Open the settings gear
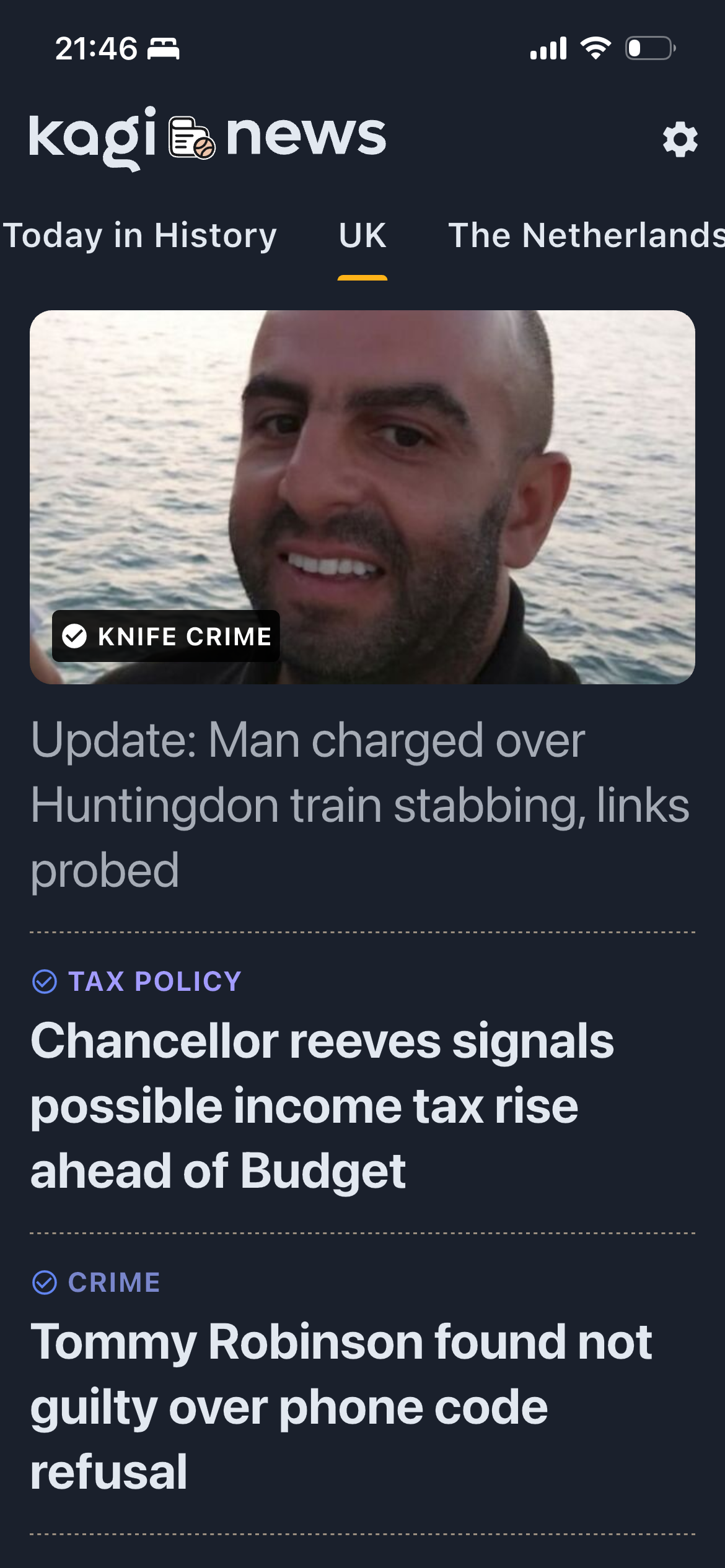 pyautogui.click(x=680, y=139)
